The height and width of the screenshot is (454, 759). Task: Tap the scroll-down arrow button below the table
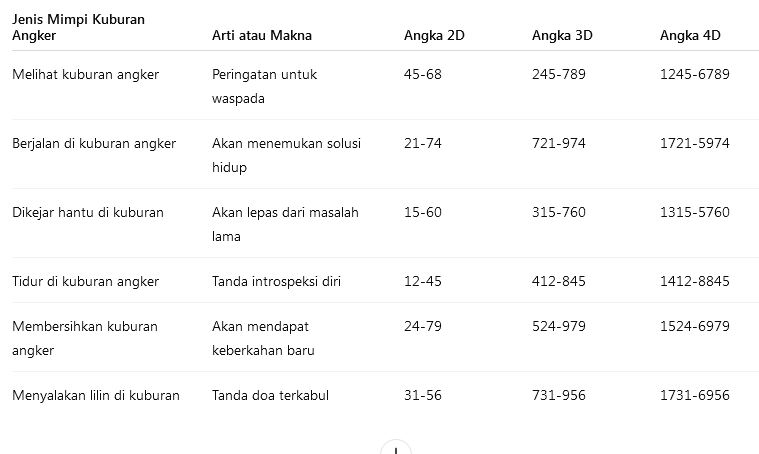[x=396, y=448]
